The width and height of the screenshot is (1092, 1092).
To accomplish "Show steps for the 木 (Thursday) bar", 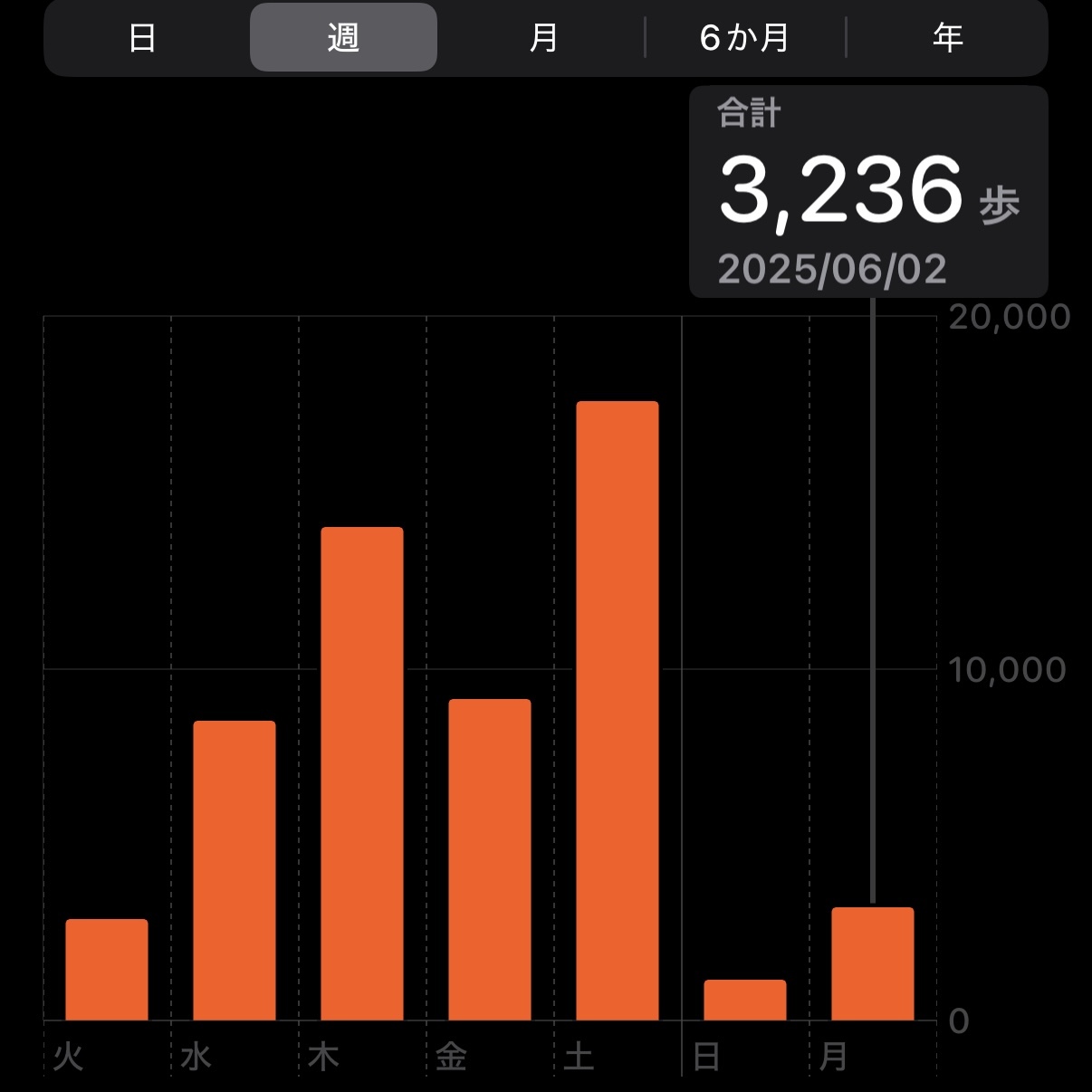I will pos(362,773).
